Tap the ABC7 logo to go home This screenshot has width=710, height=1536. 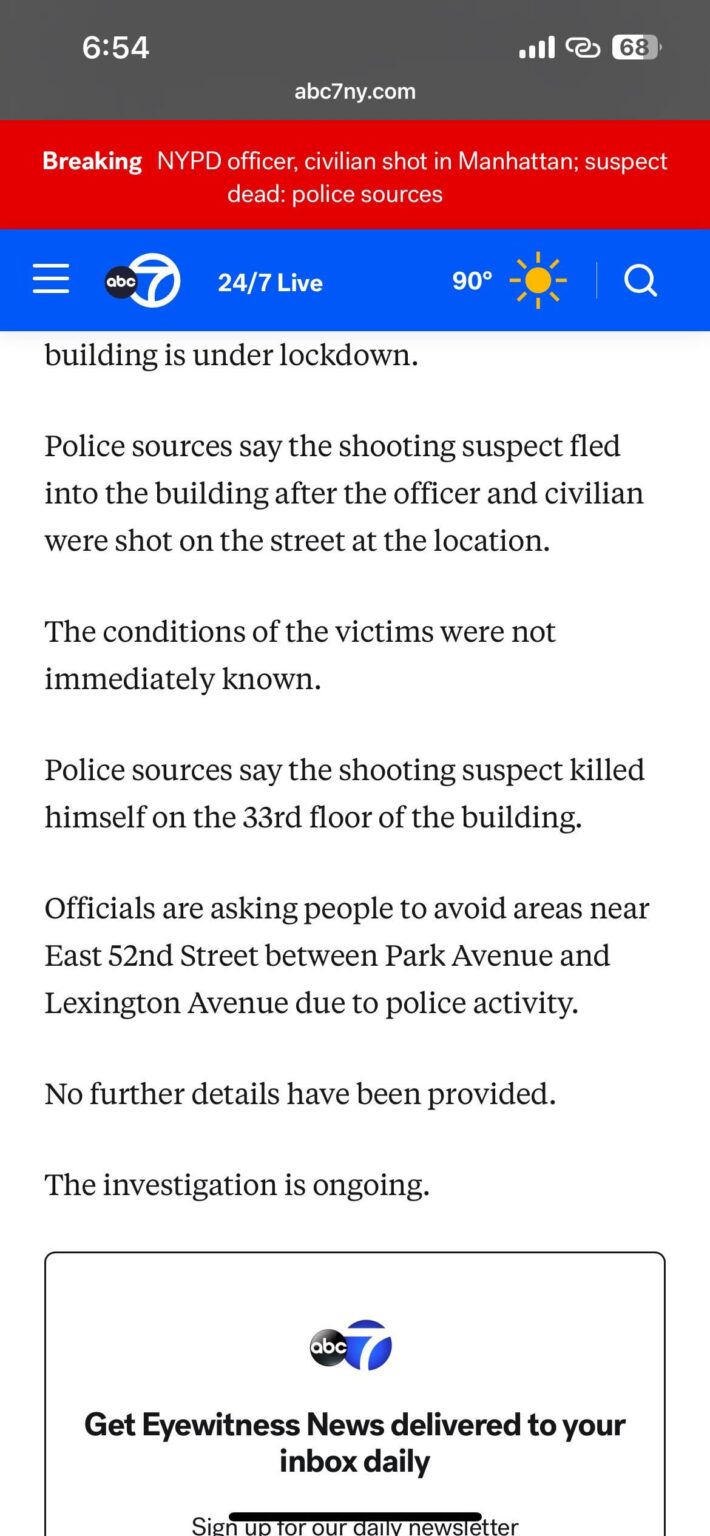143,281
